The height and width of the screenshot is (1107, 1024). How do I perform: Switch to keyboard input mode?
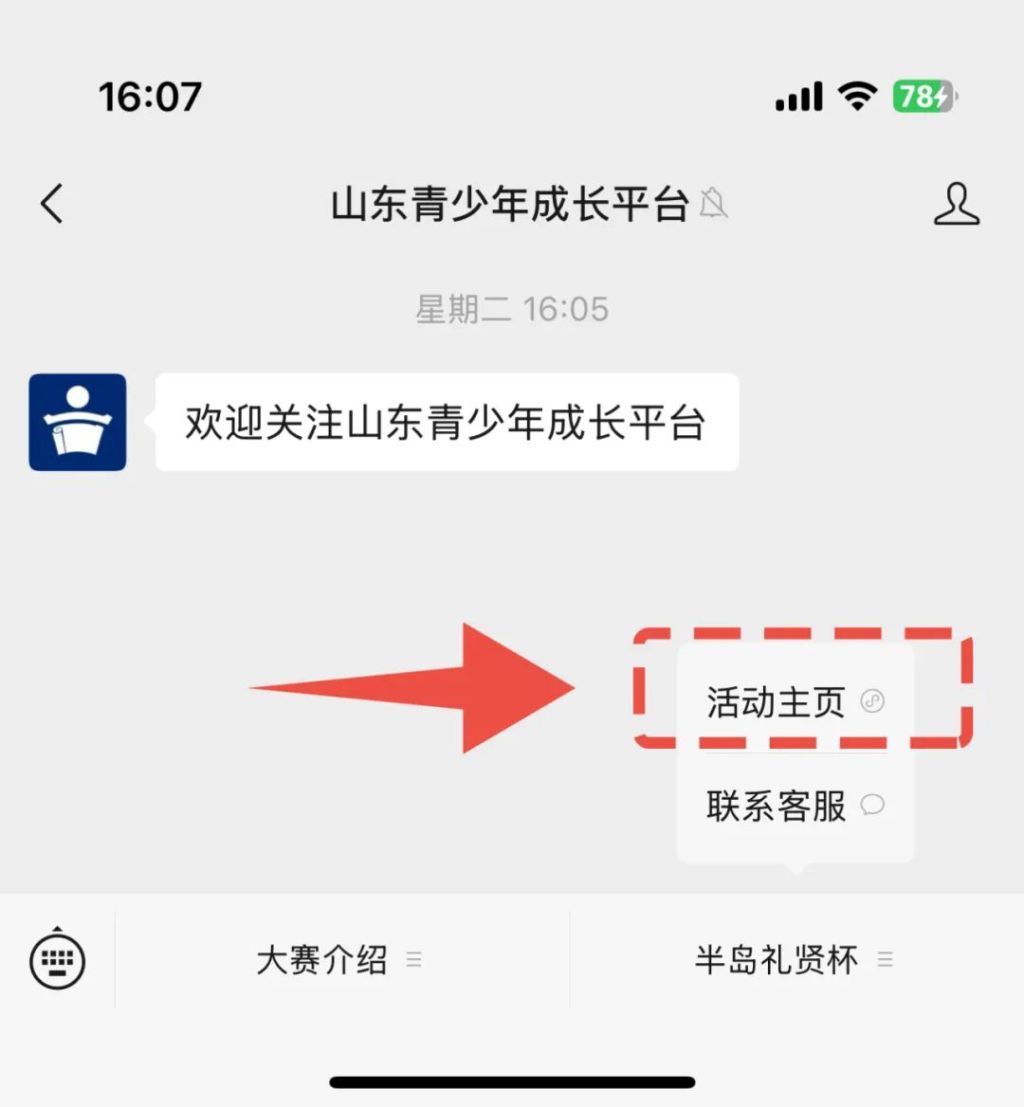57,960
